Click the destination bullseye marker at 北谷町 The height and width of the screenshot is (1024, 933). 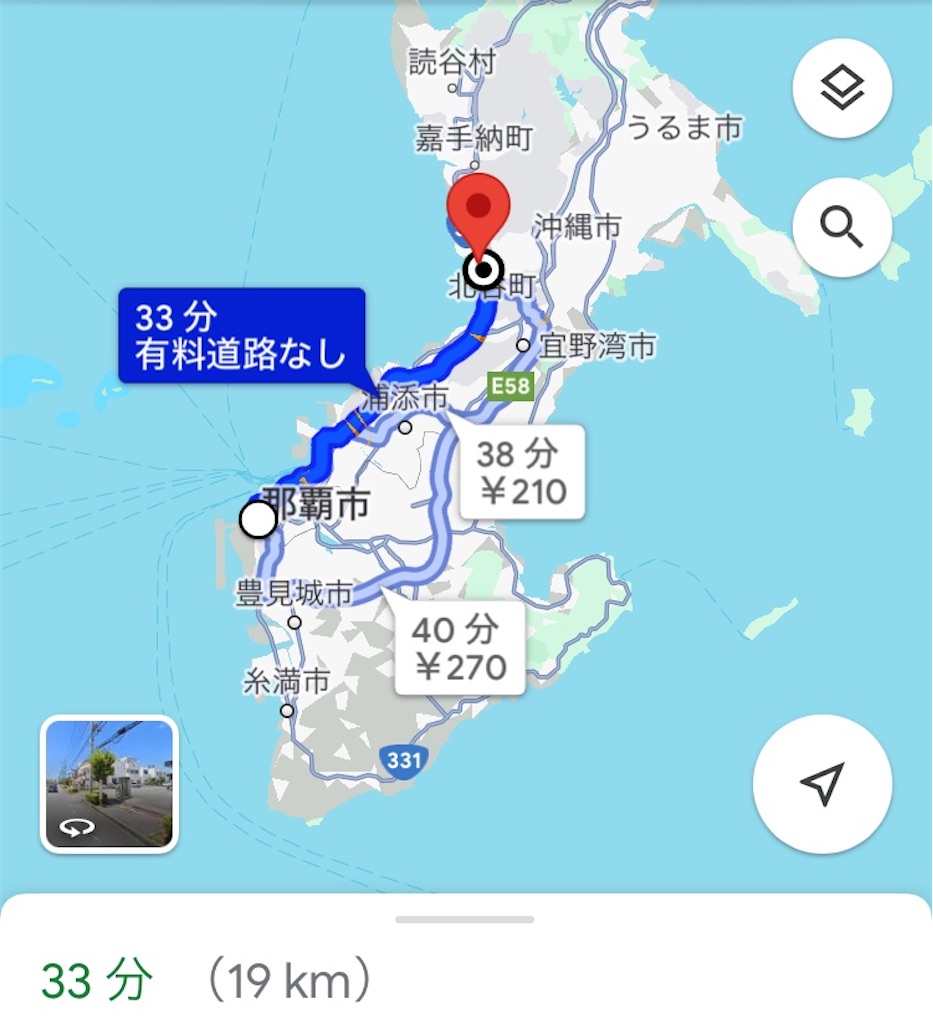coord(483,269)
